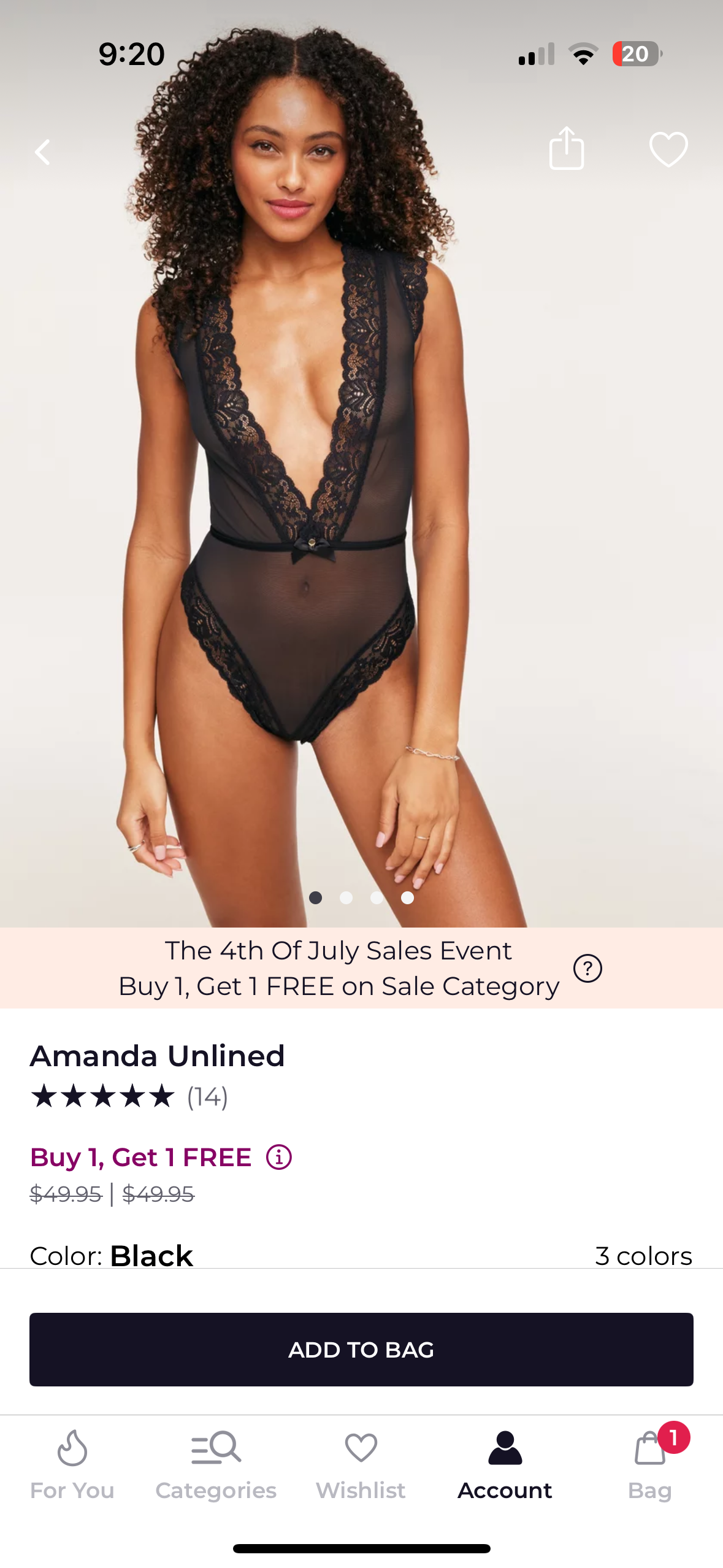Add Amanda Unlined to wishlist via heart
This screenshot has width=723, height=1568.
tap(668, 149)
